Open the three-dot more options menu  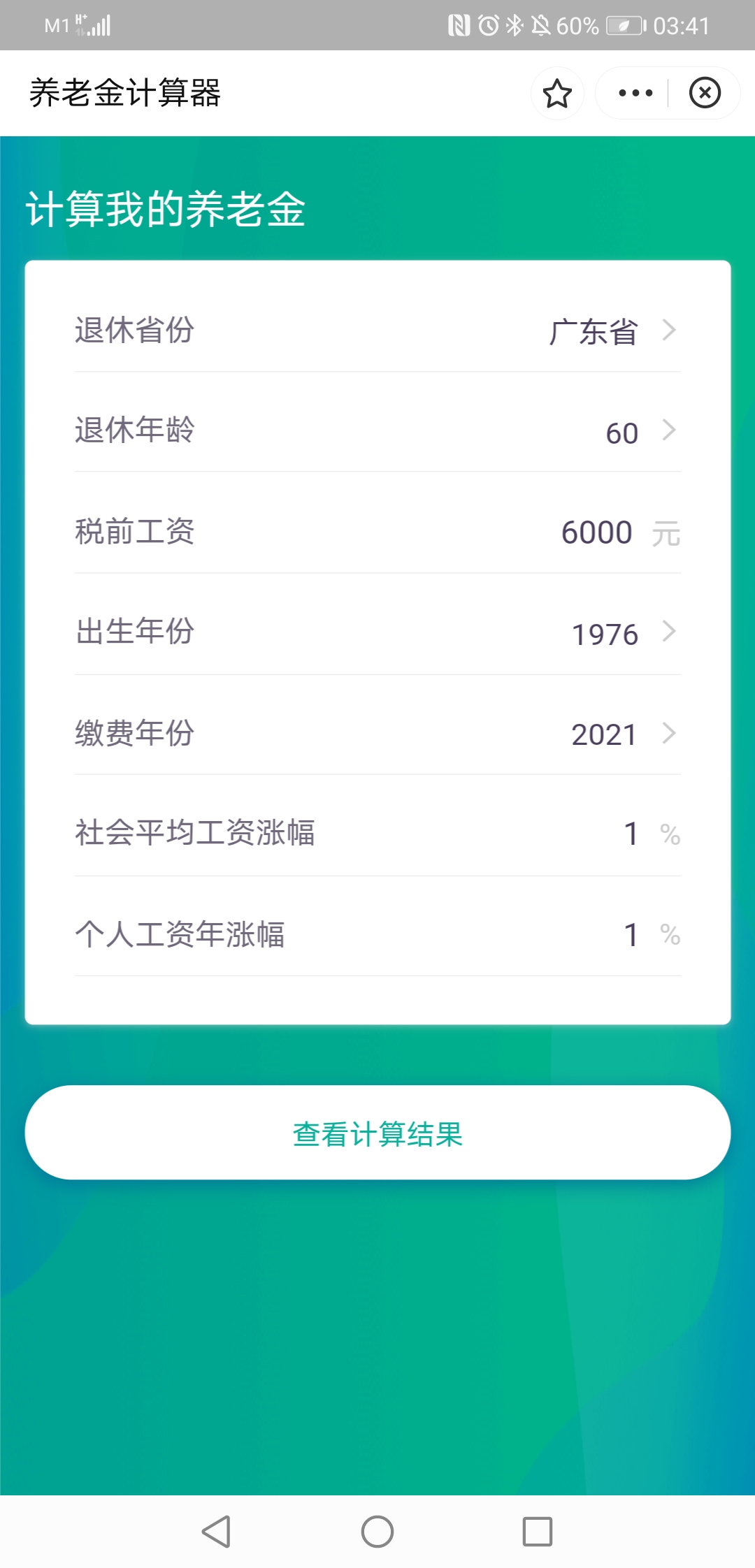(x=635, y=93)
